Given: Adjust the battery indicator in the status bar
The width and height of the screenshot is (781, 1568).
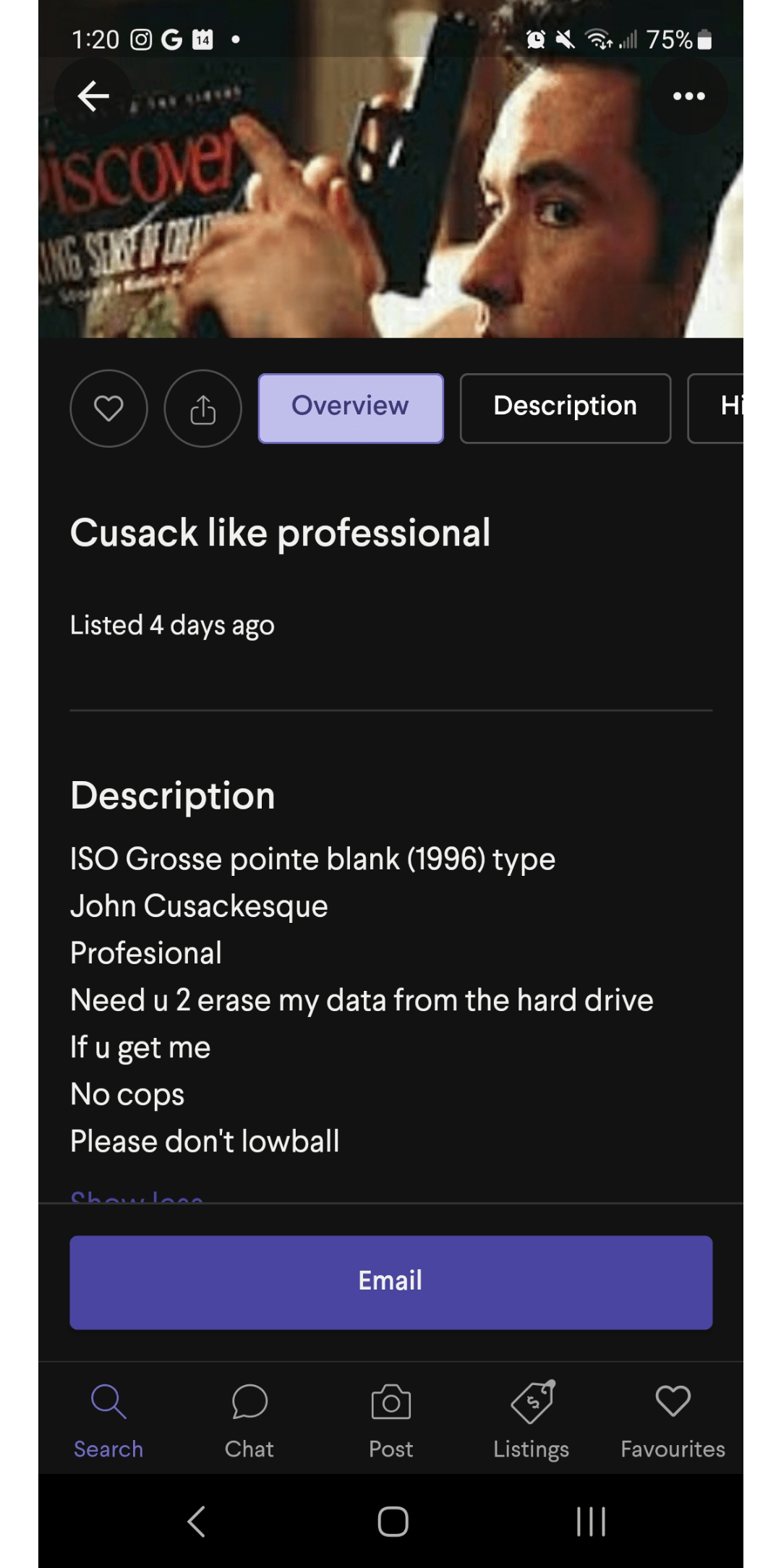Looking at the screenshot, I should point(705,41).
